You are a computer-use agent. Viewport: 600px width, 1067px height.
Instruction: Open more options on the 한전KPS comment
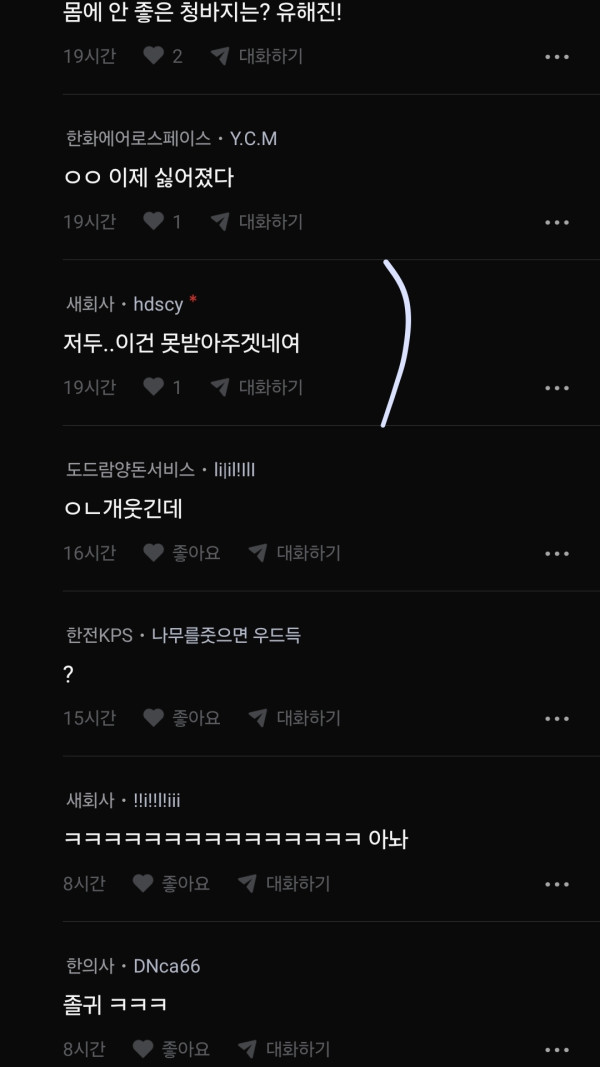pyautogui.click(x=557, y=719)
